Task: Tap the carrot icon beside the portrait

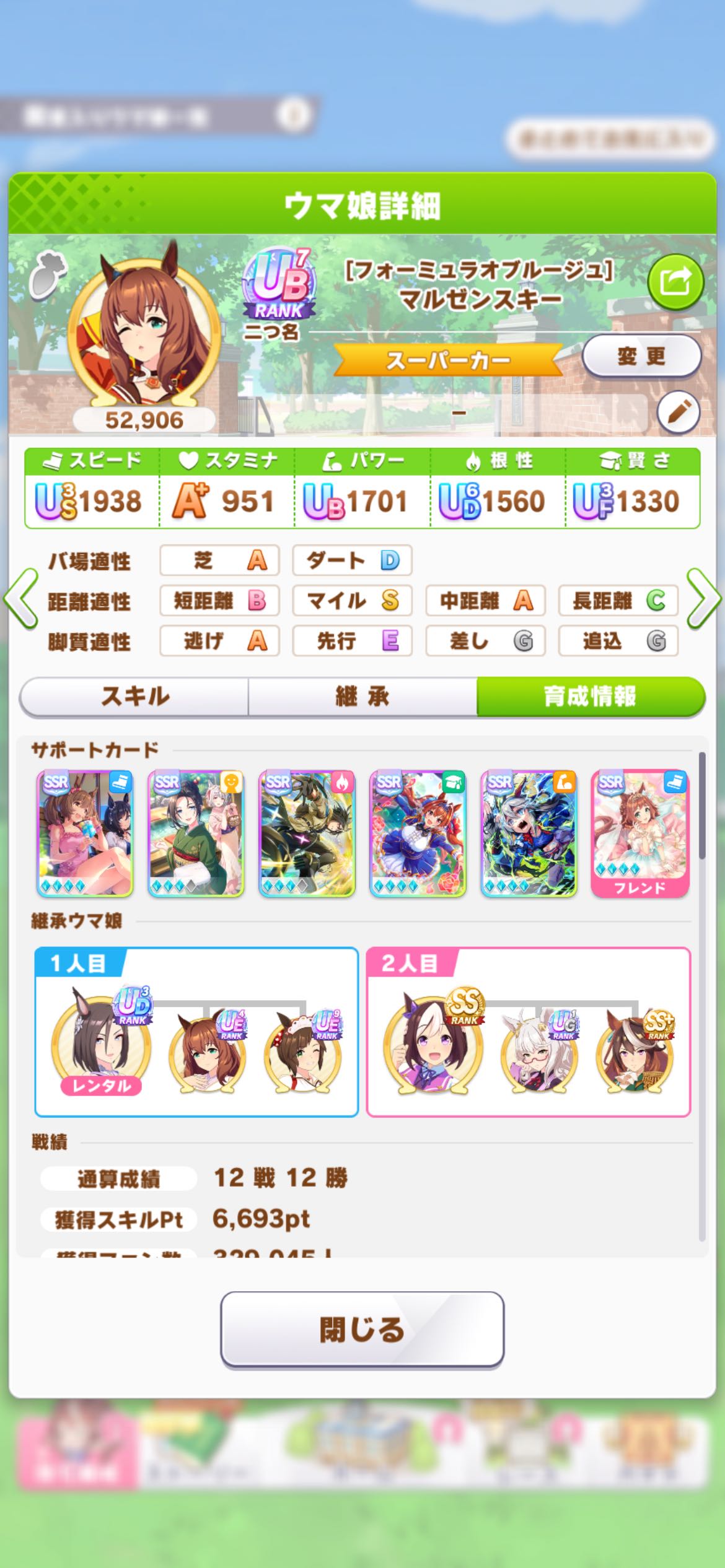Action: coord(47,276)
